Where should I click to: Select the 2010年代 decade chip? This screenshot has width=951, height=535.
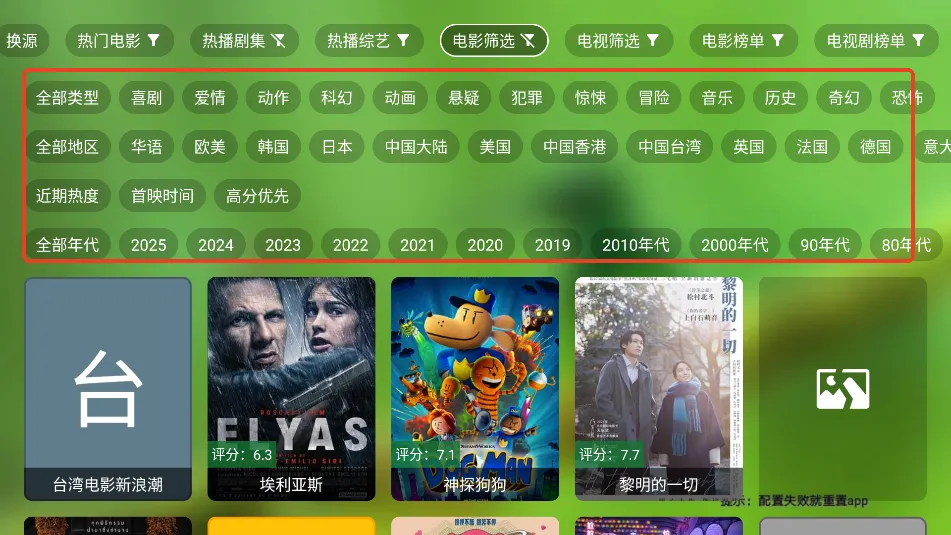635,245
